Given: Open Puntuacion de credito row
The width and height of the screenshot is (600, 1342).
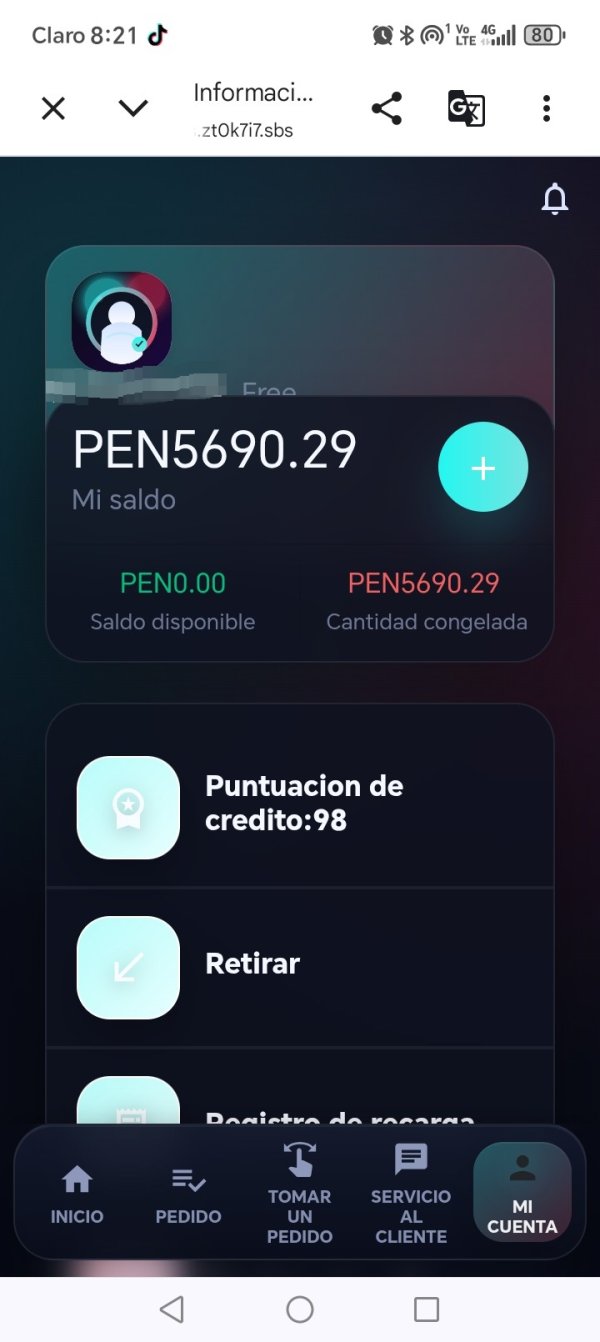Looking at the screenshot, I should click(300, 806).
